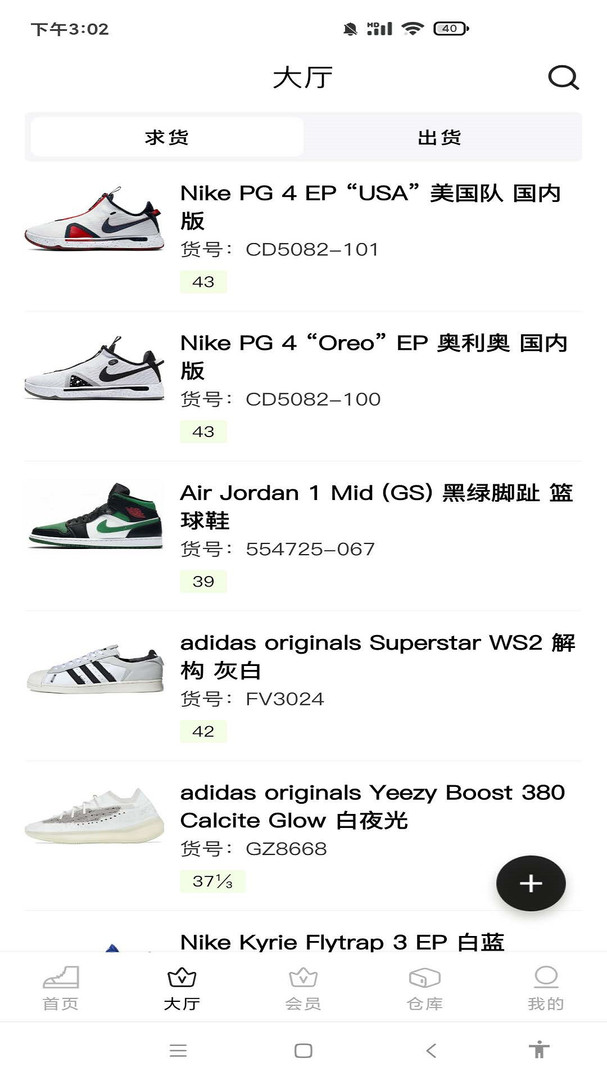Tap the system back button
607x1080 pixels.
pyautogui.click(x=431, y=1050)
